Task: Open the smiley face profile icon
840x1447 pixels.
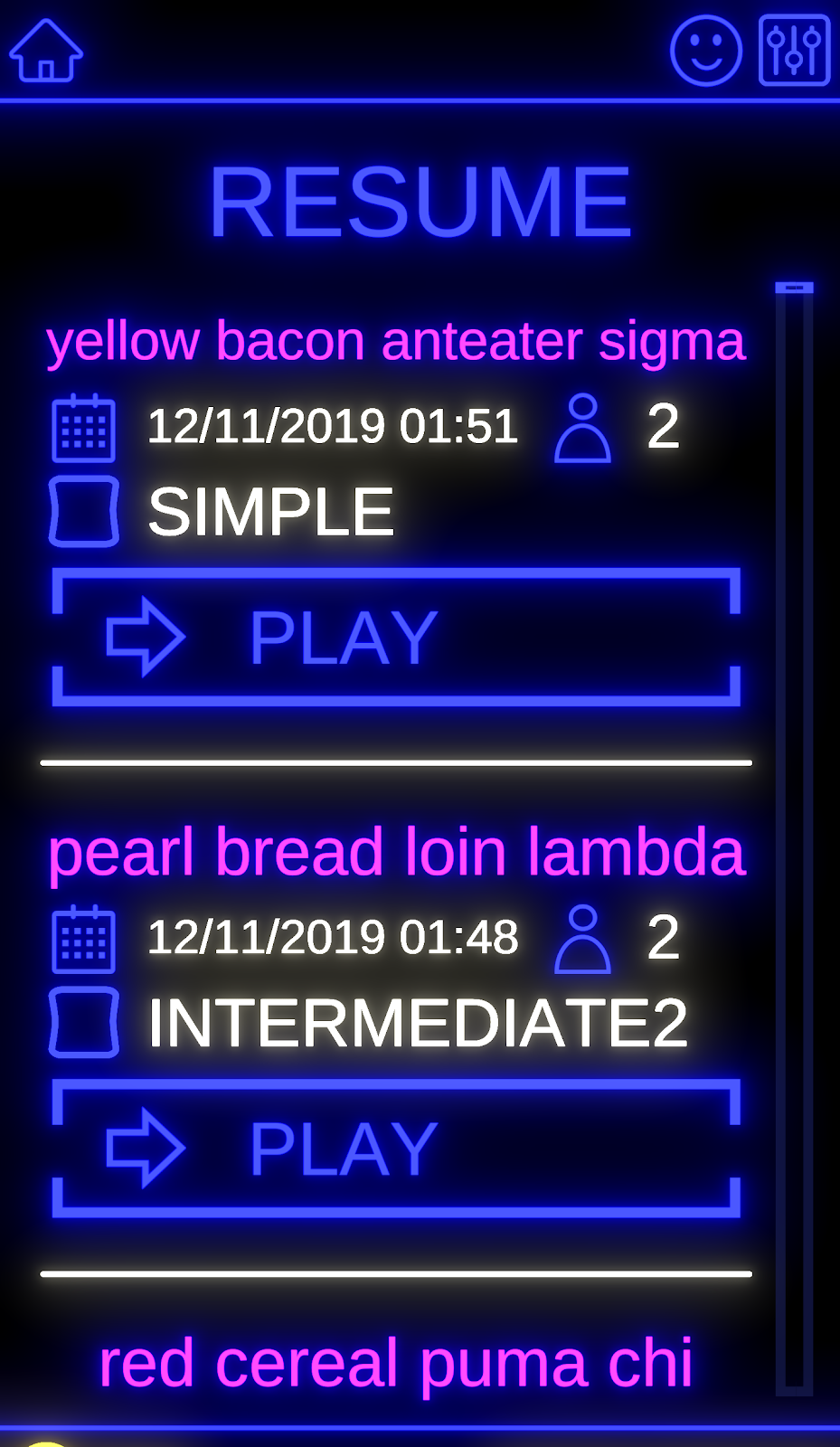Action: pyautogui.click(x=706, y=51)
